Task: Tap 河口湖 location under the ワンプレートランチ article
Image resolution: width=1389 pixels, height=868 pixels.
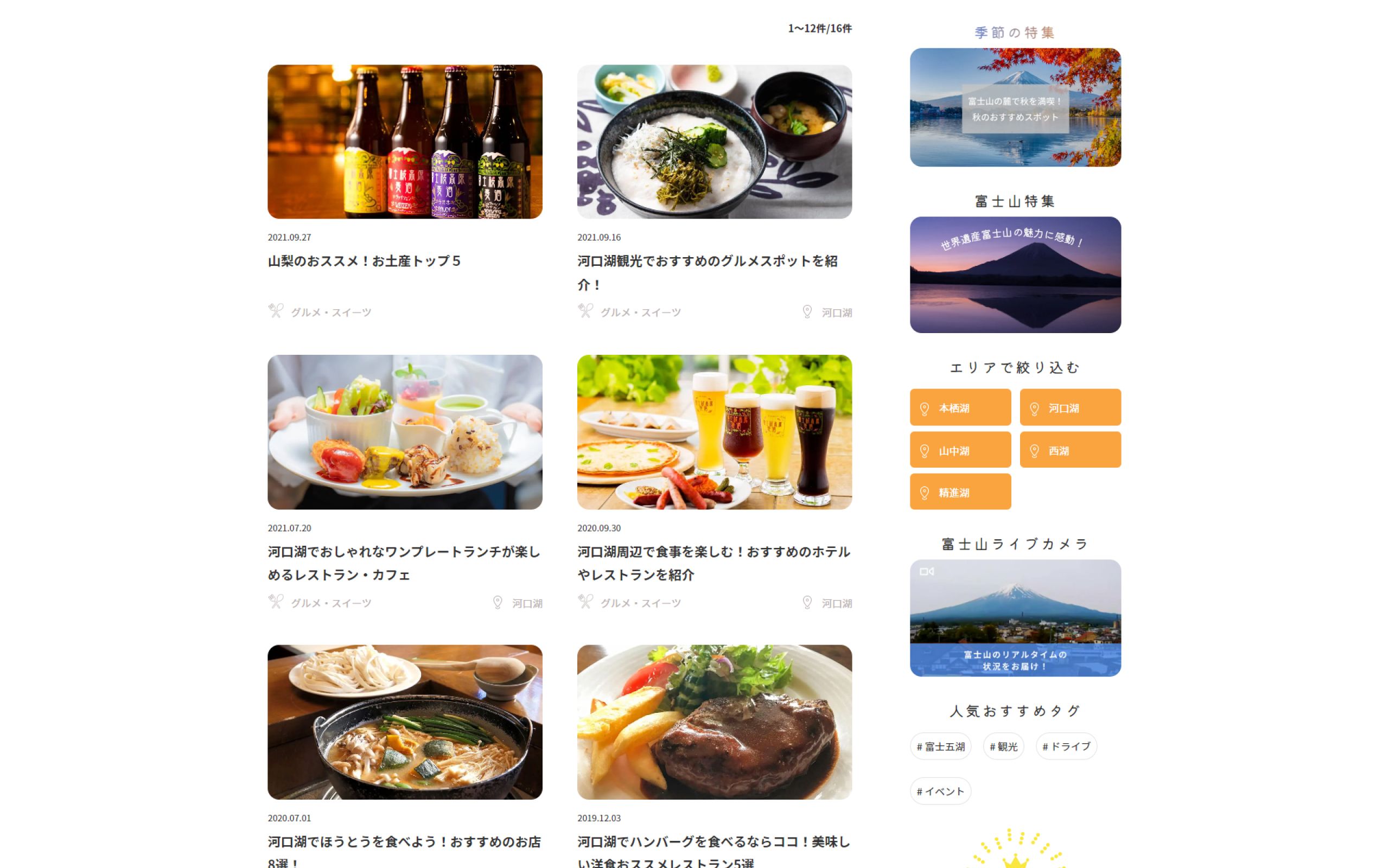Action: click(x=526, y=603)
